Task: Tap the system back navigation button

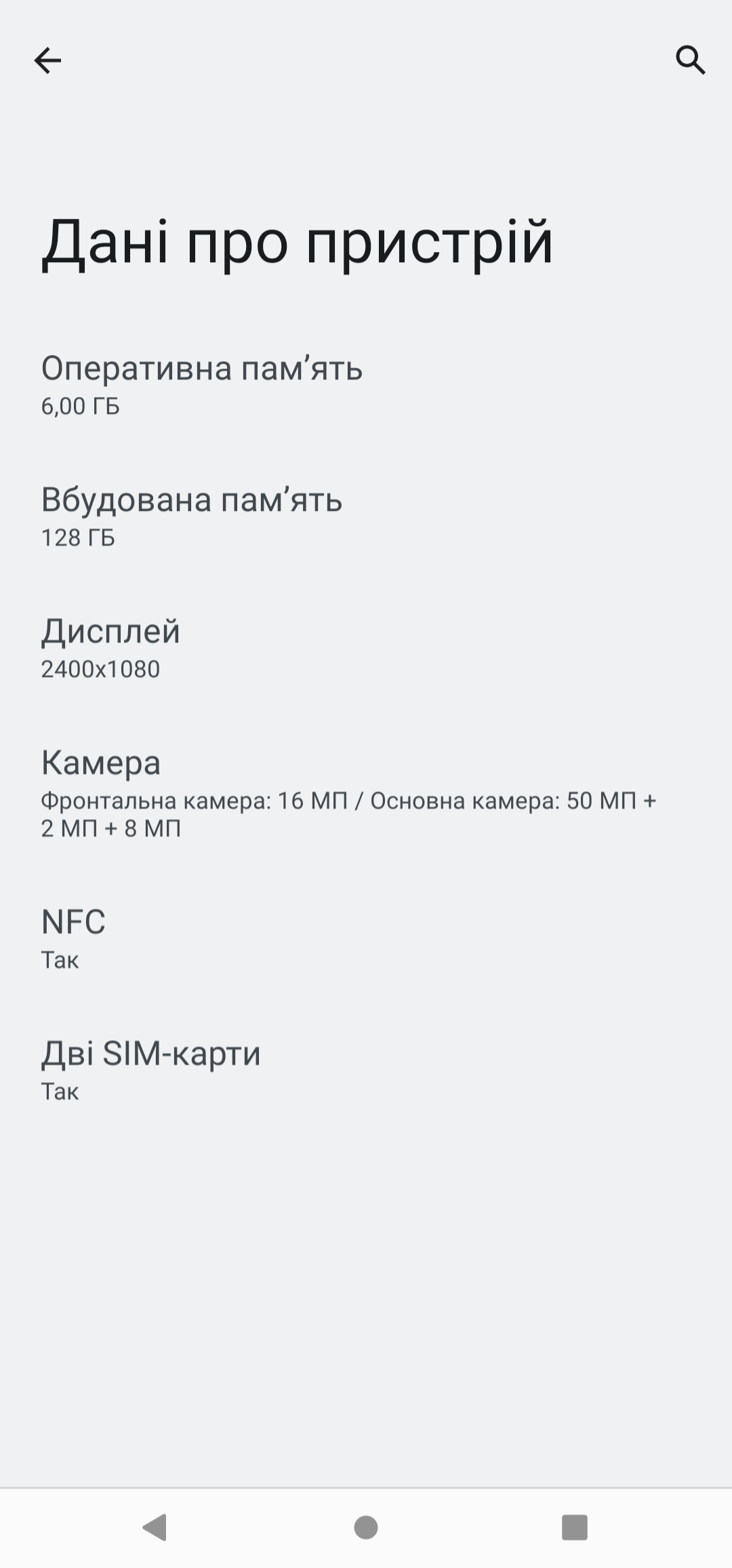Action: point(155,1527)
